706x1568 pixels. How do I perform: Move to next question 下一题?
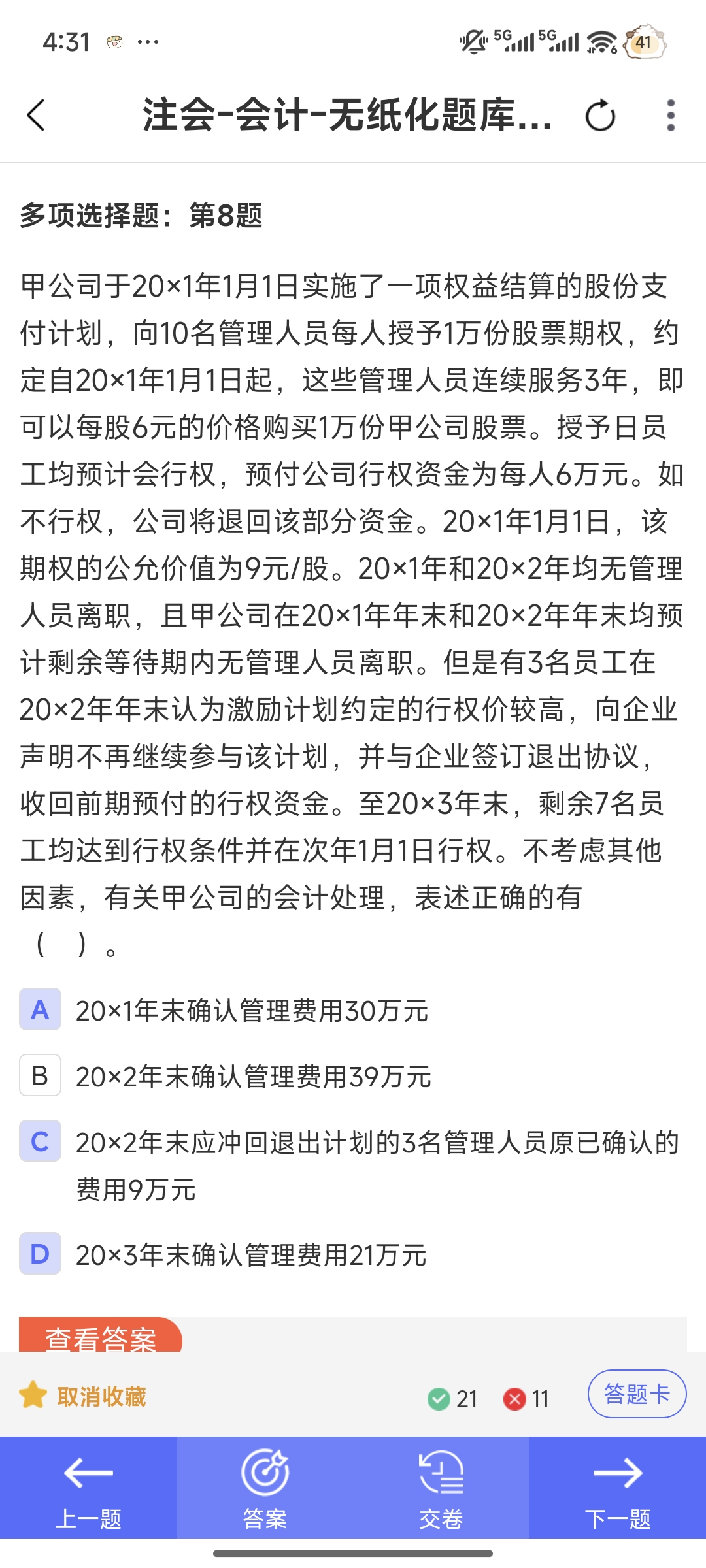618,1488
